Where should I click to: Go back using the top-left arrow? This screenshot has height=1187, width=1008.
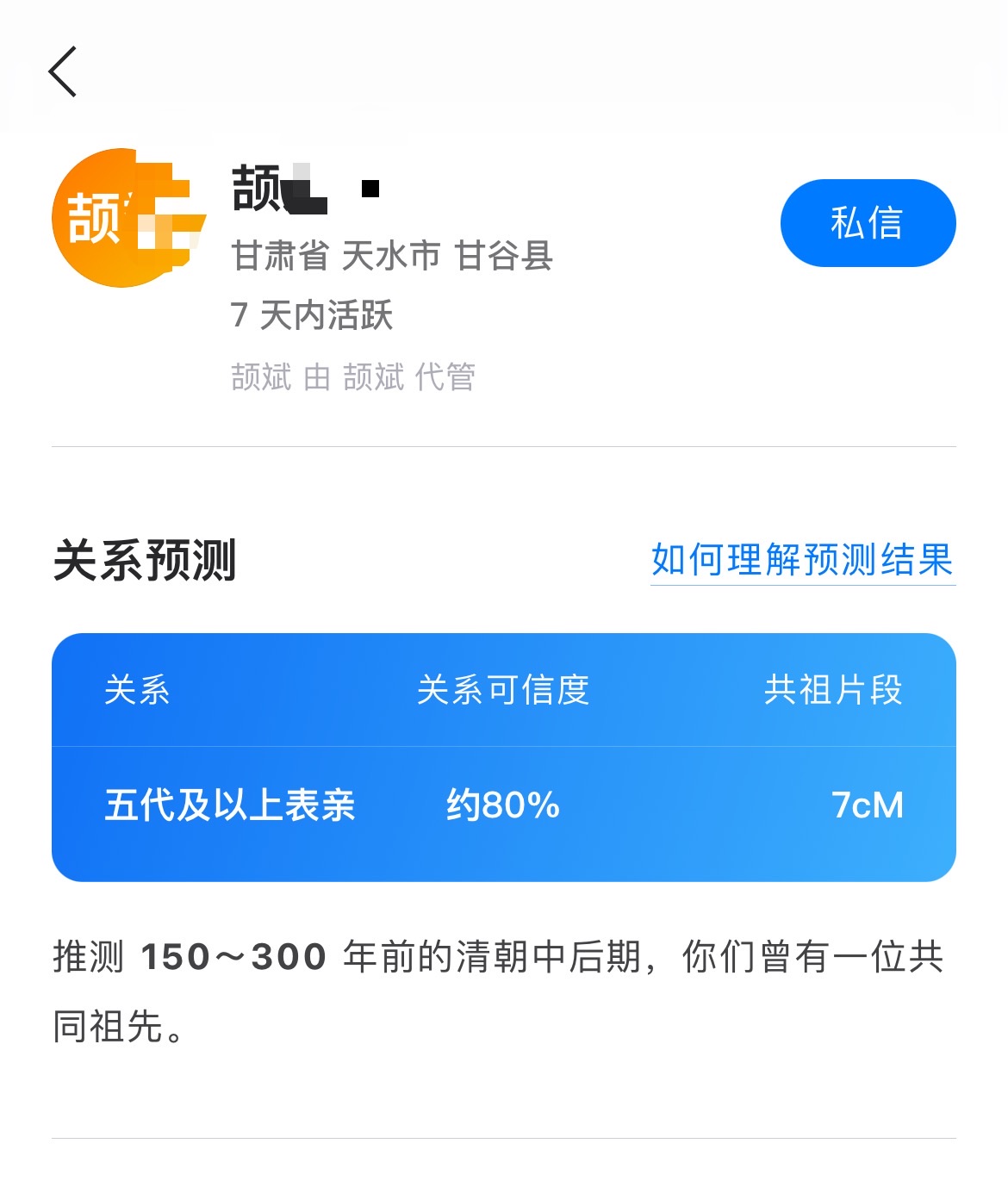63,71
